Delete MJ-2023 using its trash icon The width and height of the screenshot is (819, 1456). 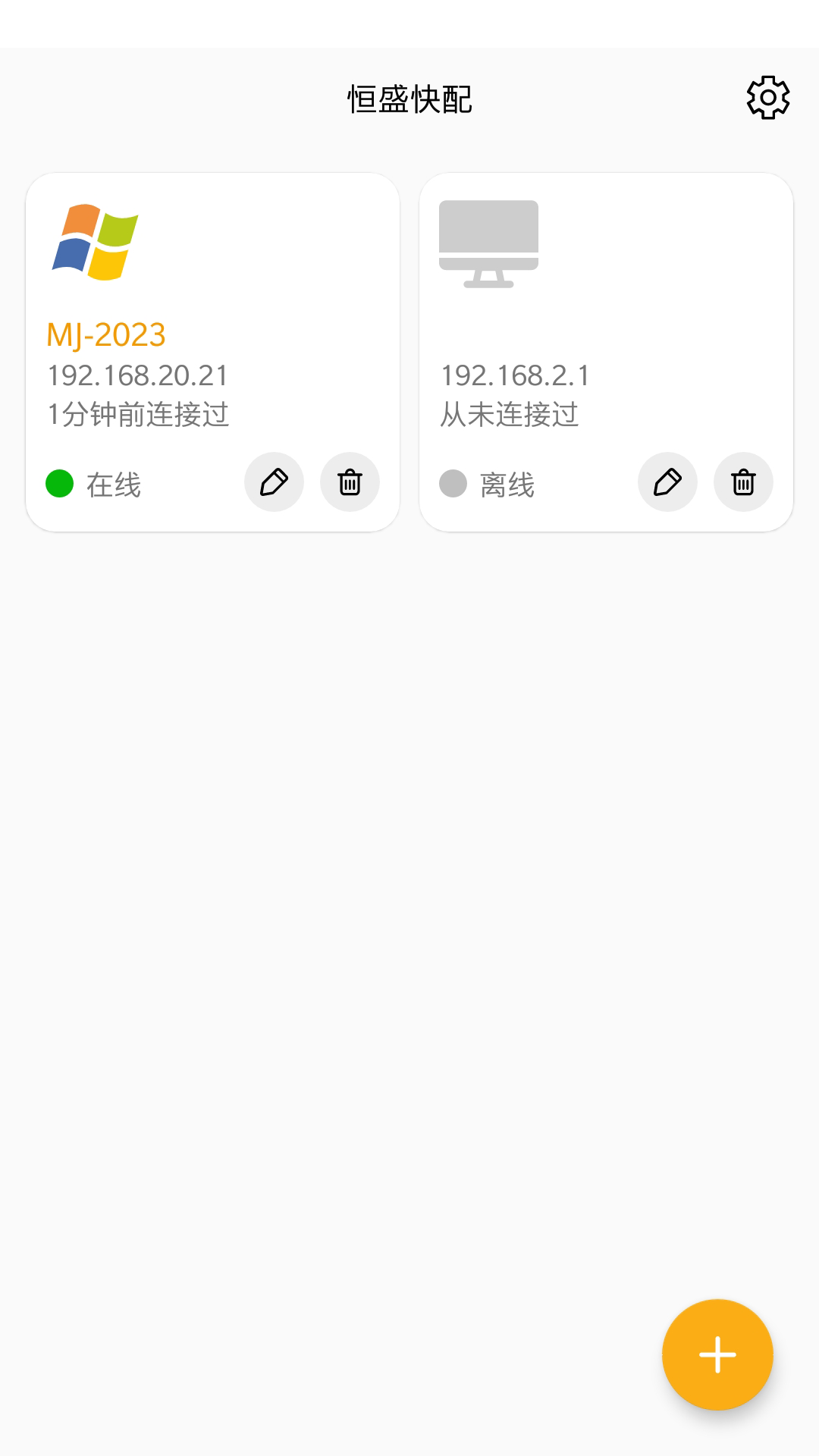(350, 482)
